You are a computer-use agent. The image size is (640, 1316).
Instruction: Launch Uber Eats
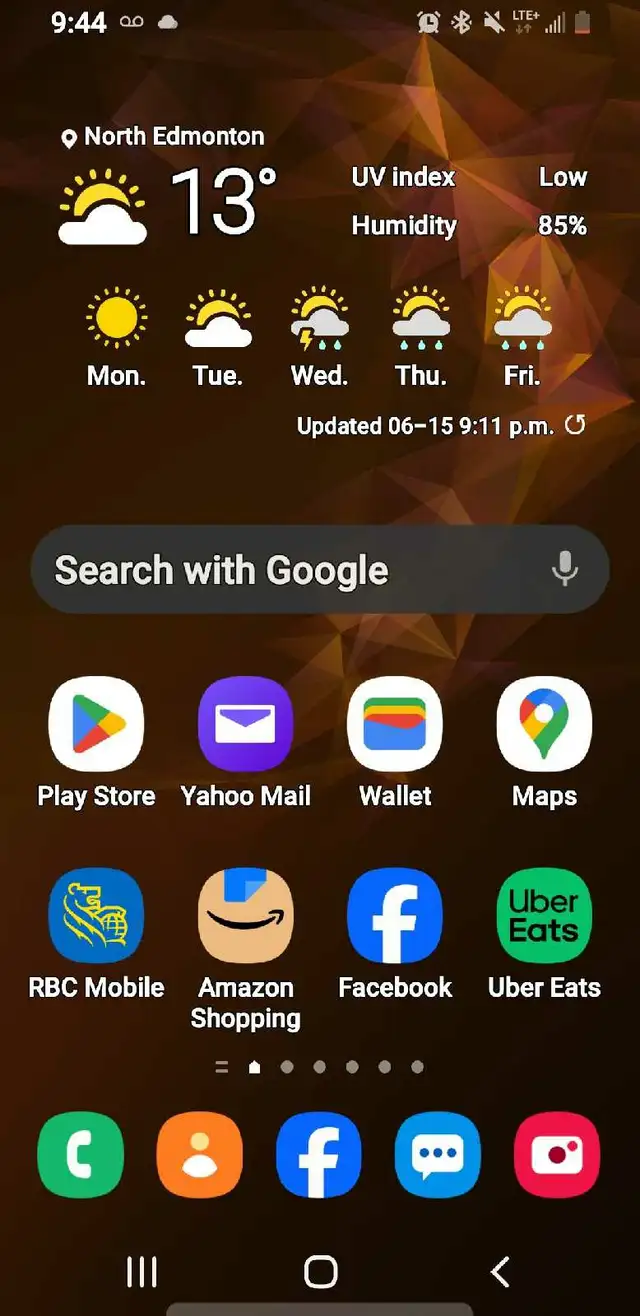click(x=544, y=915)
